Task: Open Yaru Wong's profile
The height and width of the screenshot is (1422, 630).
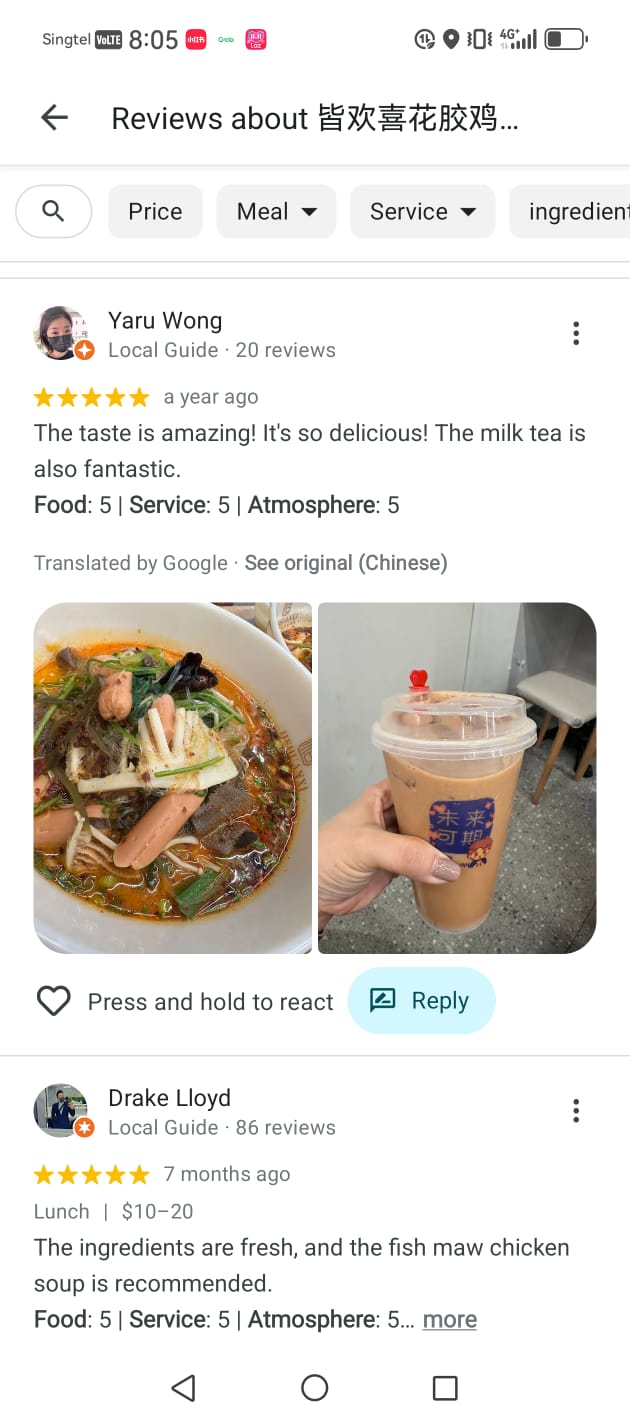Action: [x=164, y=321]
